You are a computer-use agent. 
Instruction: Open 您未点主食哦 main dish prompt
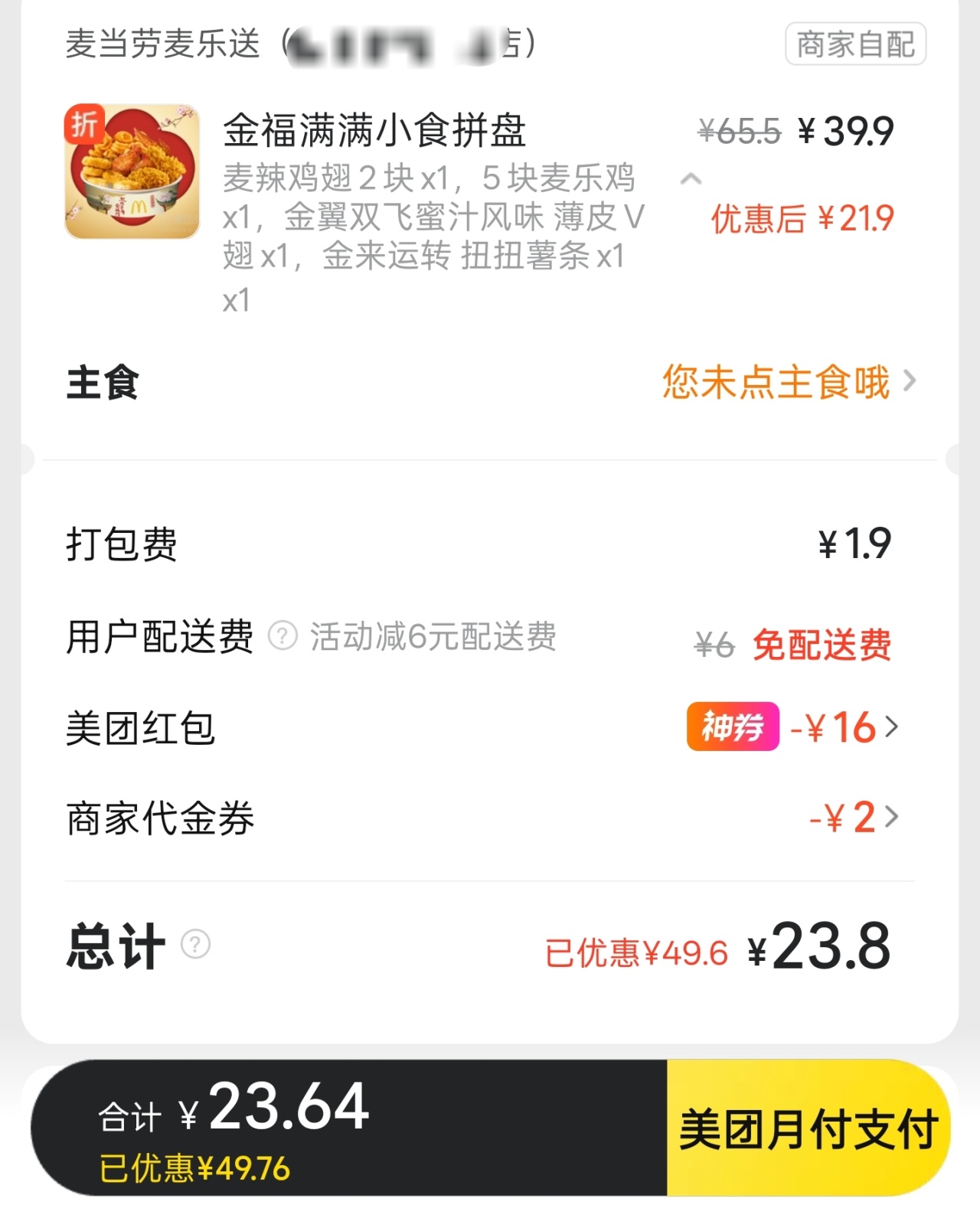click(x=789, y=382)
